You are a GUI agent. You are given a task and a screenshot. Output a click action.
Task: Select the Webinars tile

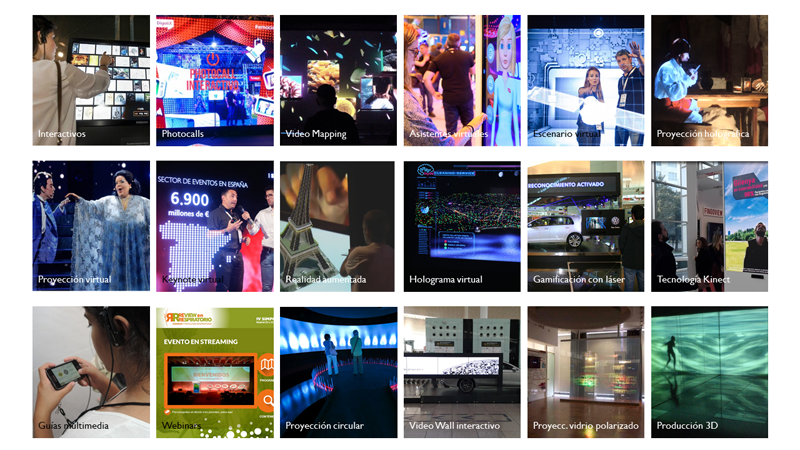pyautogui.click(x=214, y=372)
